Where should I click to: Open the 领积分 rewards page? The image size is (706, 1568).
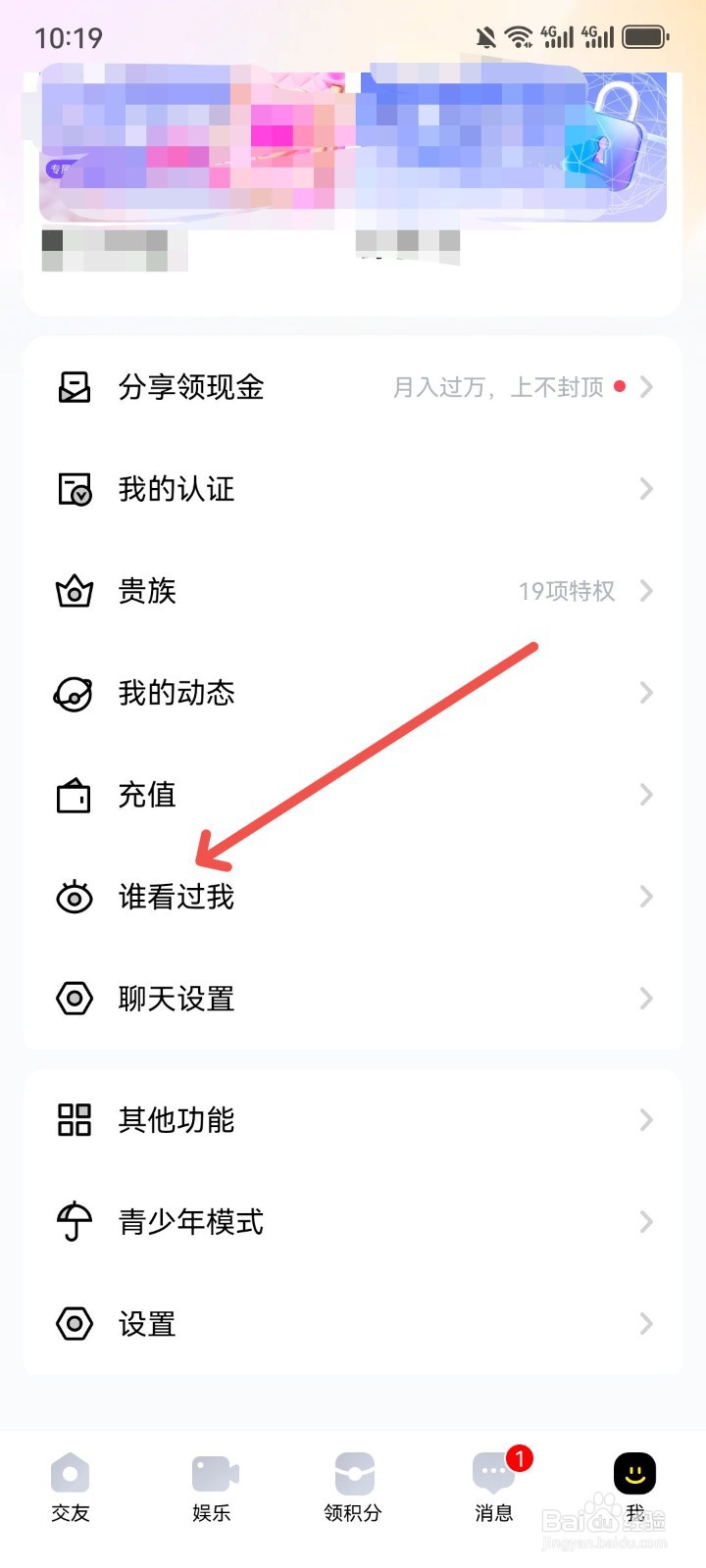pos(353,1485)
